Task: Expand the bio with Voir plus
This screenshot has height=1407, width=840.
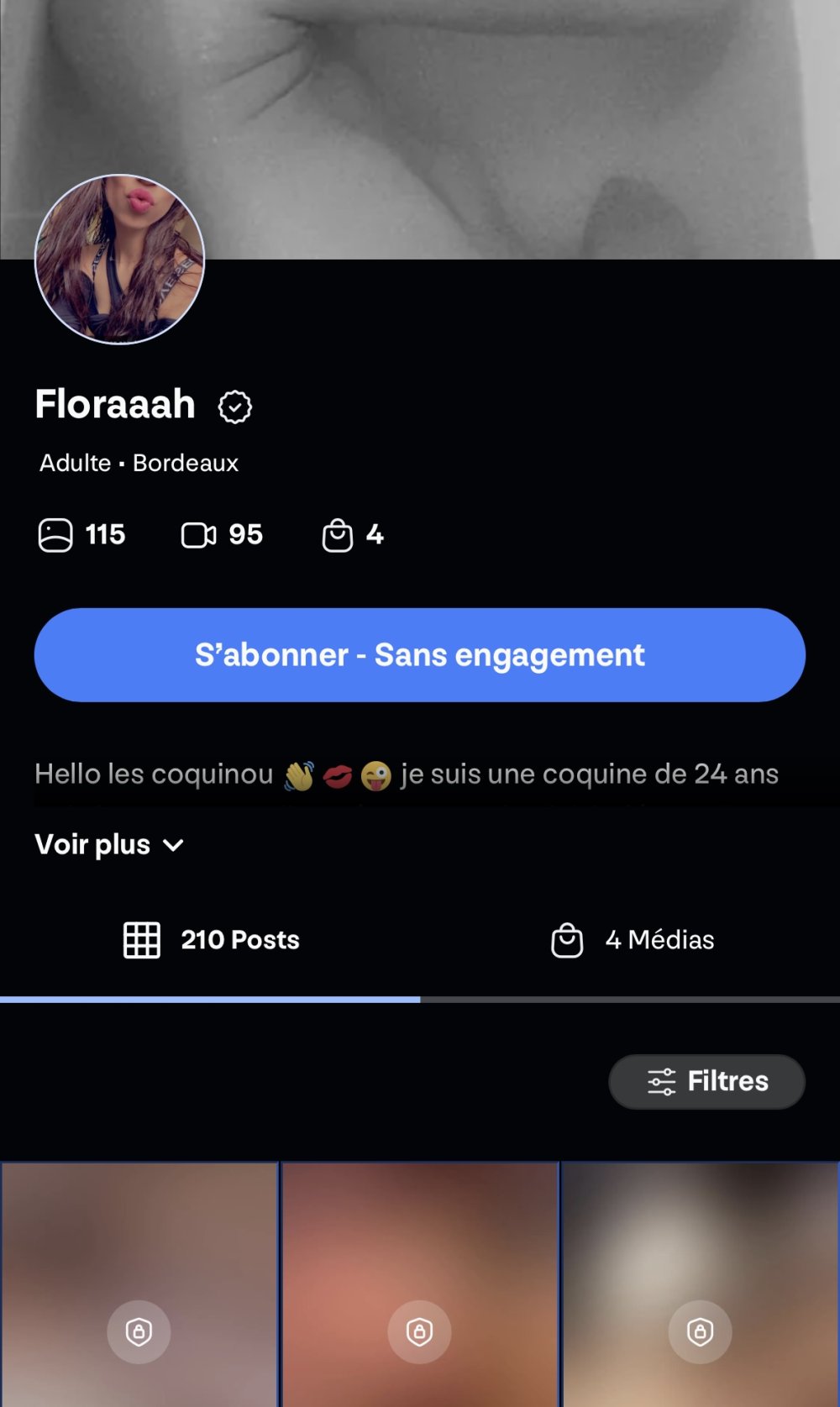Action: tap(109, 844)
